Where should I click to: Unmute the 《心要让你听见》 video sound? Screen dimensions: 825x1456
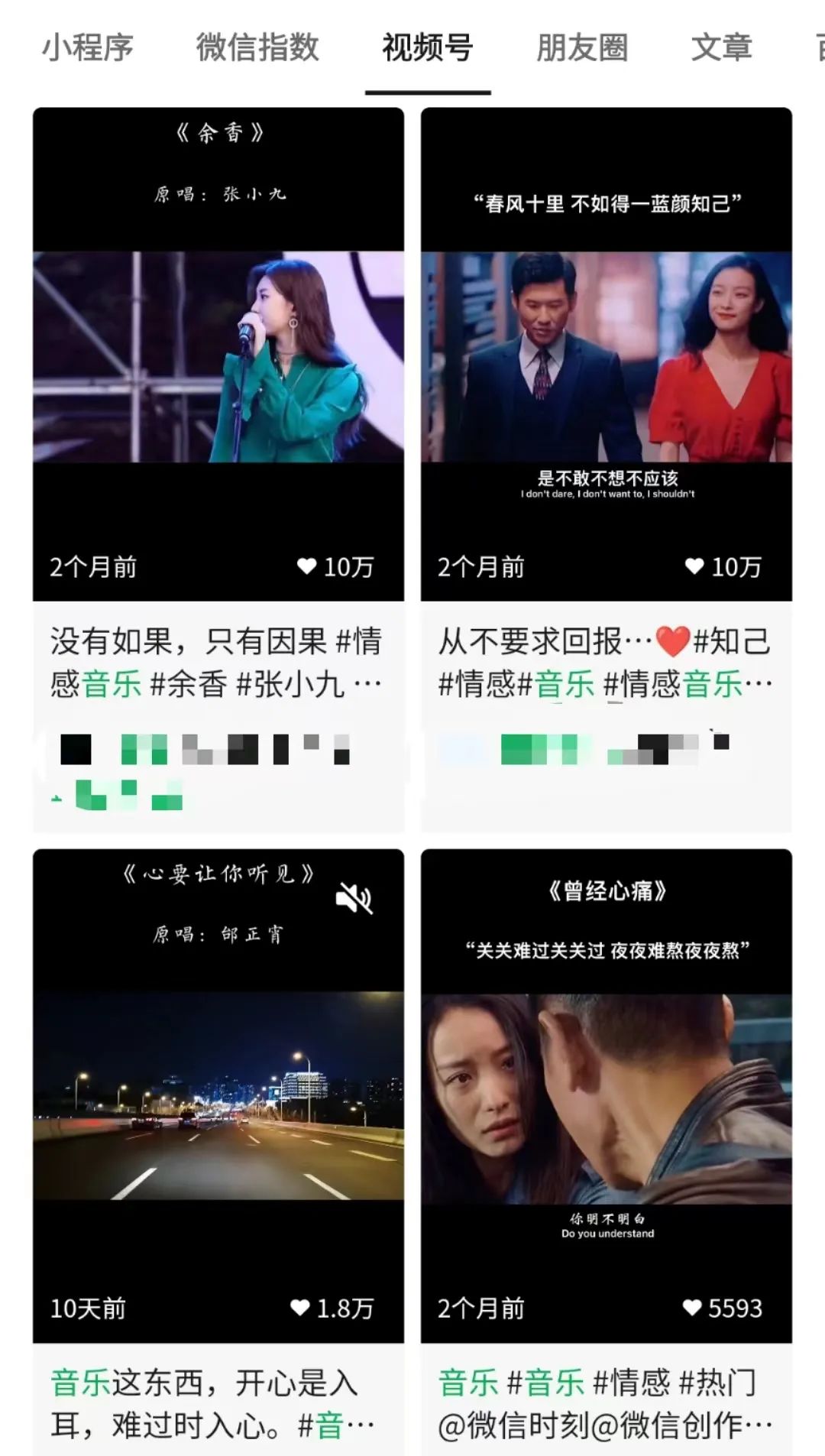click(x=354, y=898)
